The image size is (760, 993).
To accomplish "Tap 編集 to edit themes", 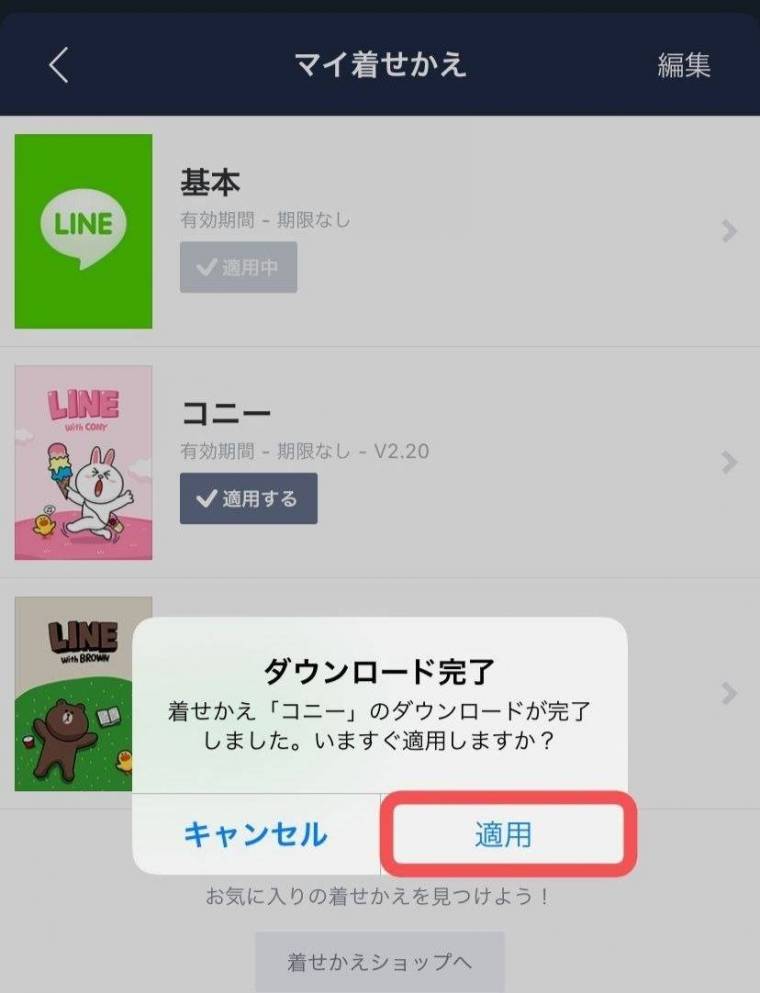I will point(684,66).
